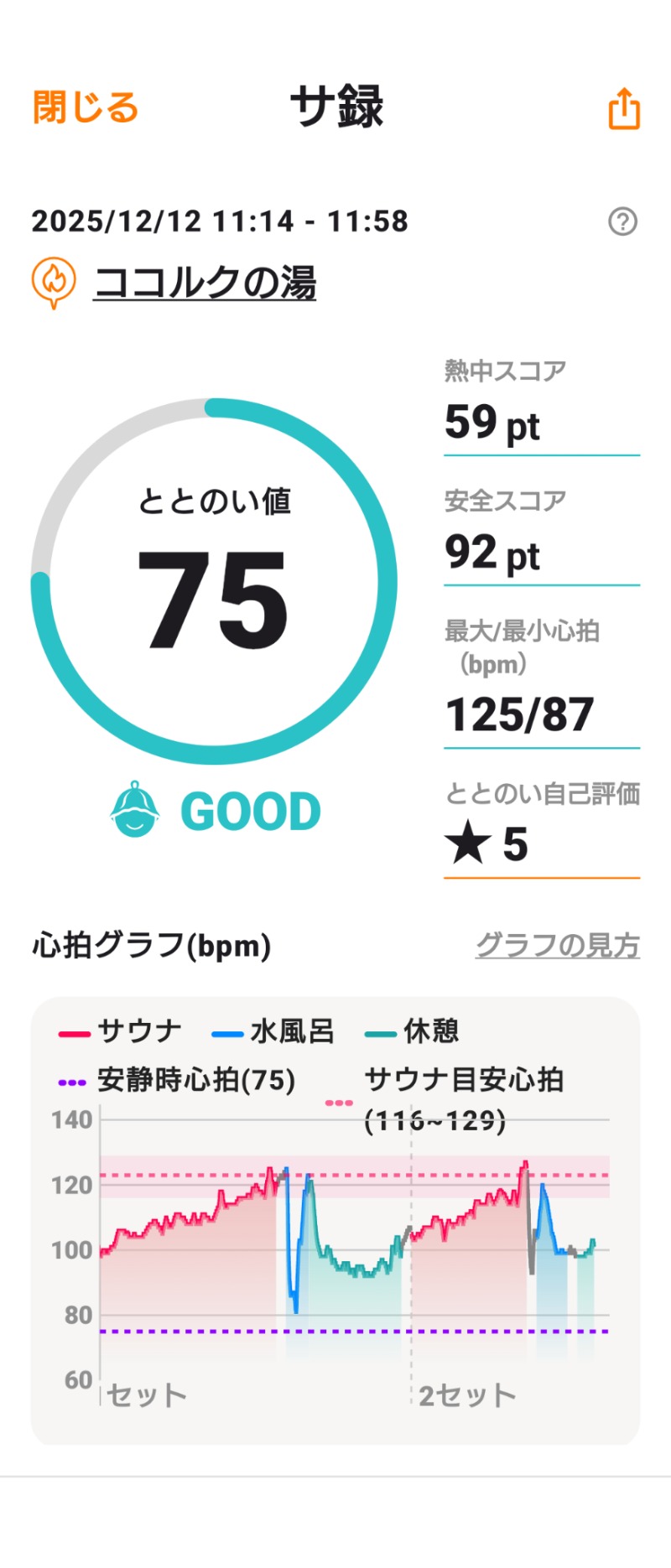
Task: Tap 閉じる to close the サ録 screen
Action: point(86,108)
